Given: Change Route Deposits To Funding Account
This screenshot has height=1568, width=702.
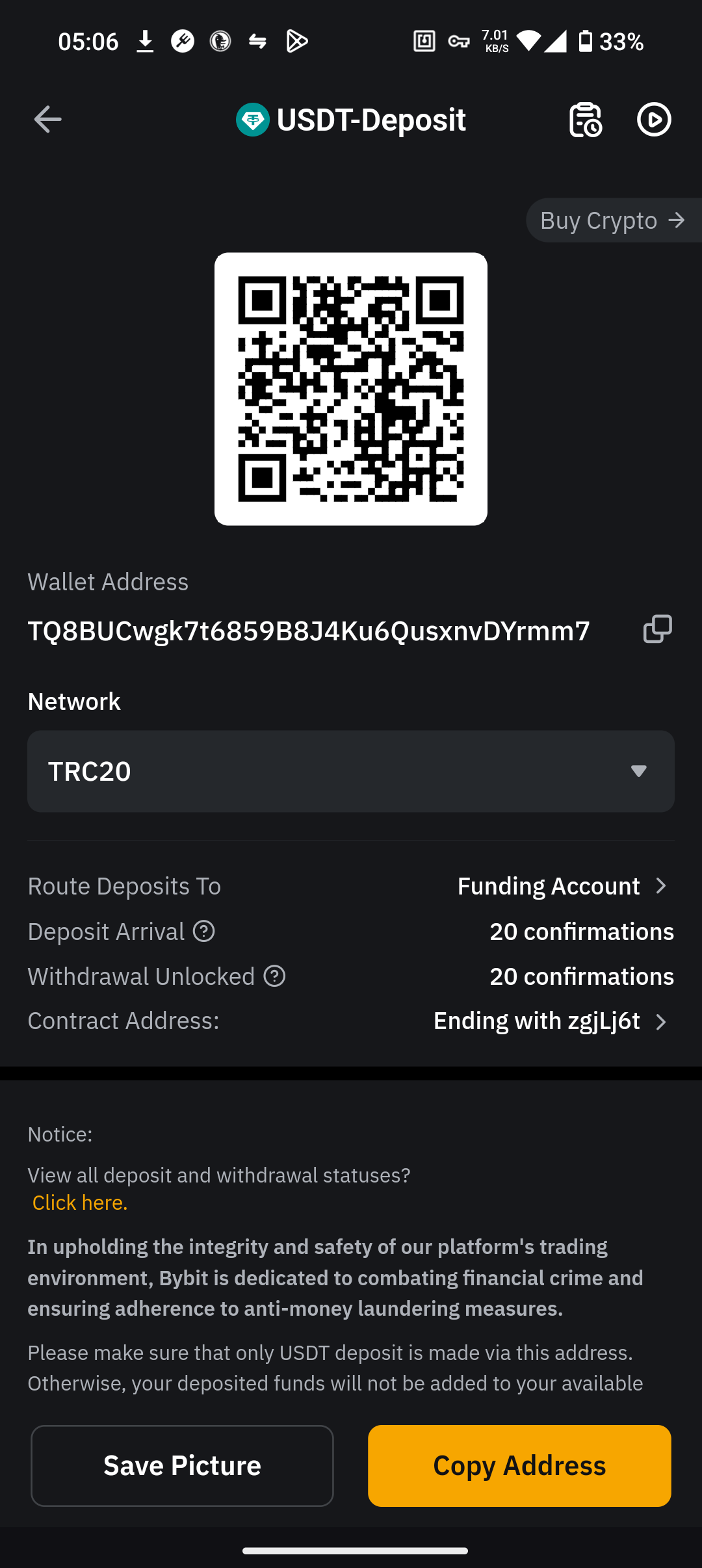Looking at the screenshot, I should coord(563,886).
